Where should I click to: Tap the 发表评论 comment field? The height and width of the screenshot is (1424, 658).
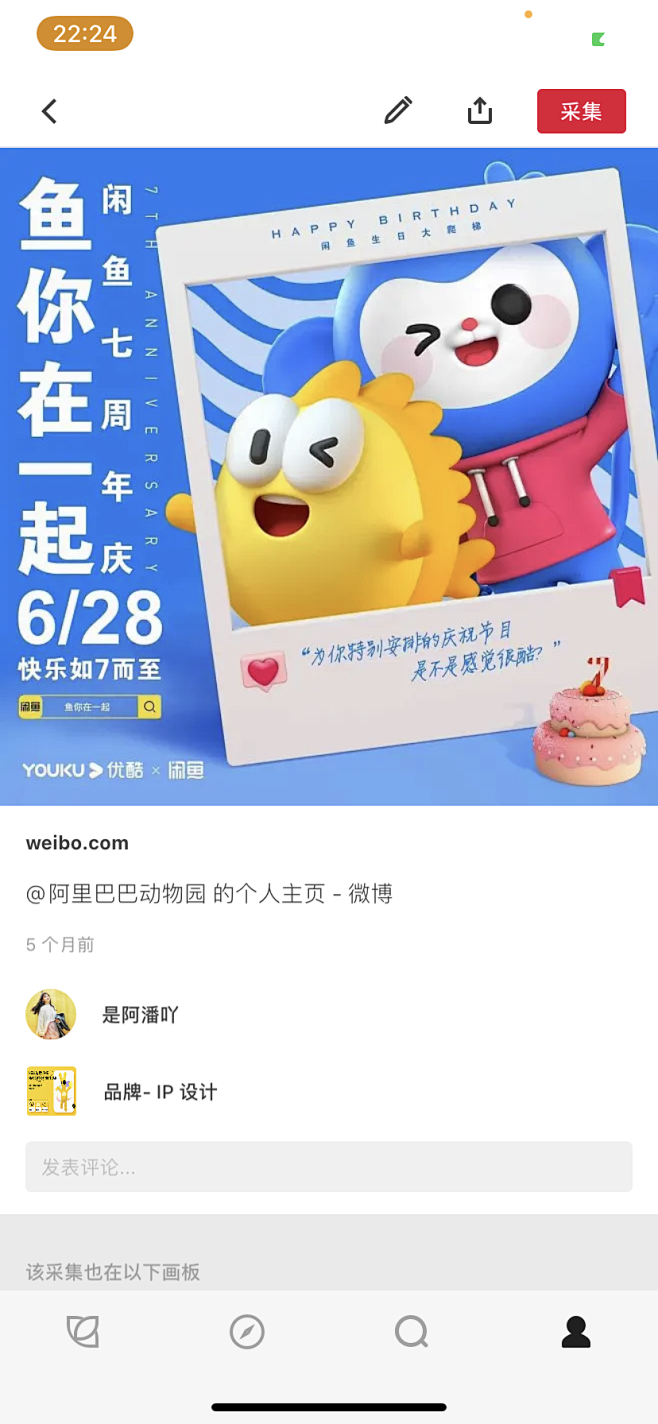click(329, 1167)
